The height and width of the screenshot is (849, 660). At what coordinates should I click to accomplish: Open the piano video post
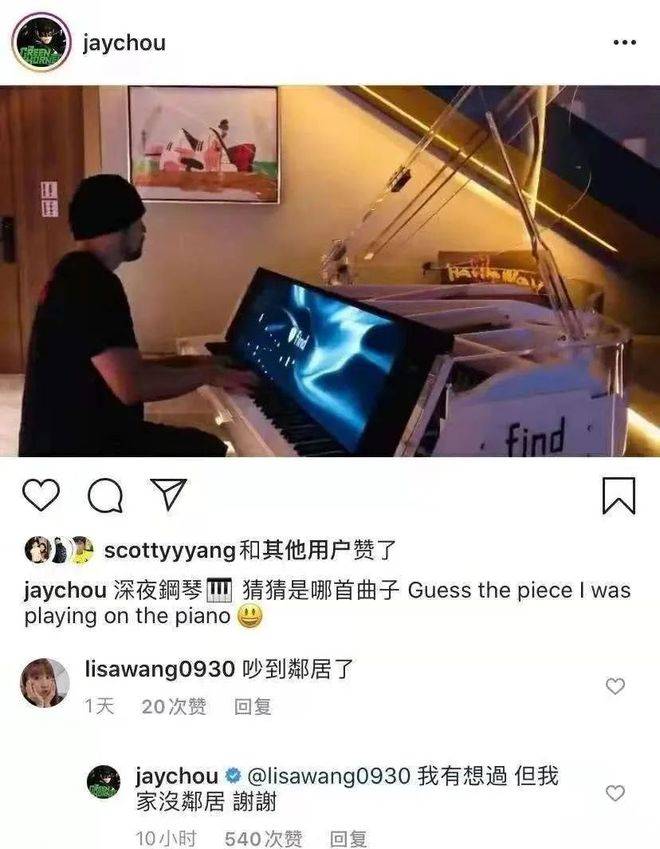[x=330, y=270]
